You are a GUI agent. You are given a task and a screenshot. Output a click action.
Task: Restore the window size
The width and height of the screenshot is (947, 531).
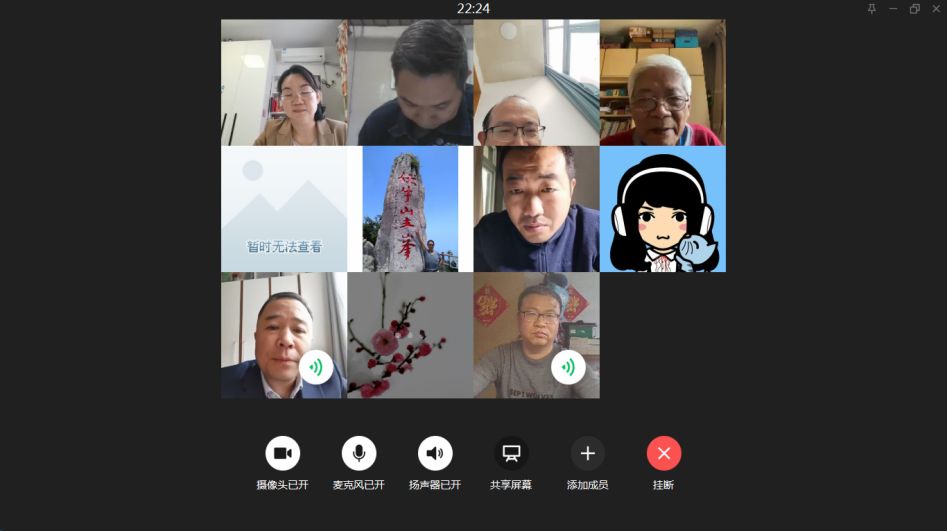coord(914,9)
